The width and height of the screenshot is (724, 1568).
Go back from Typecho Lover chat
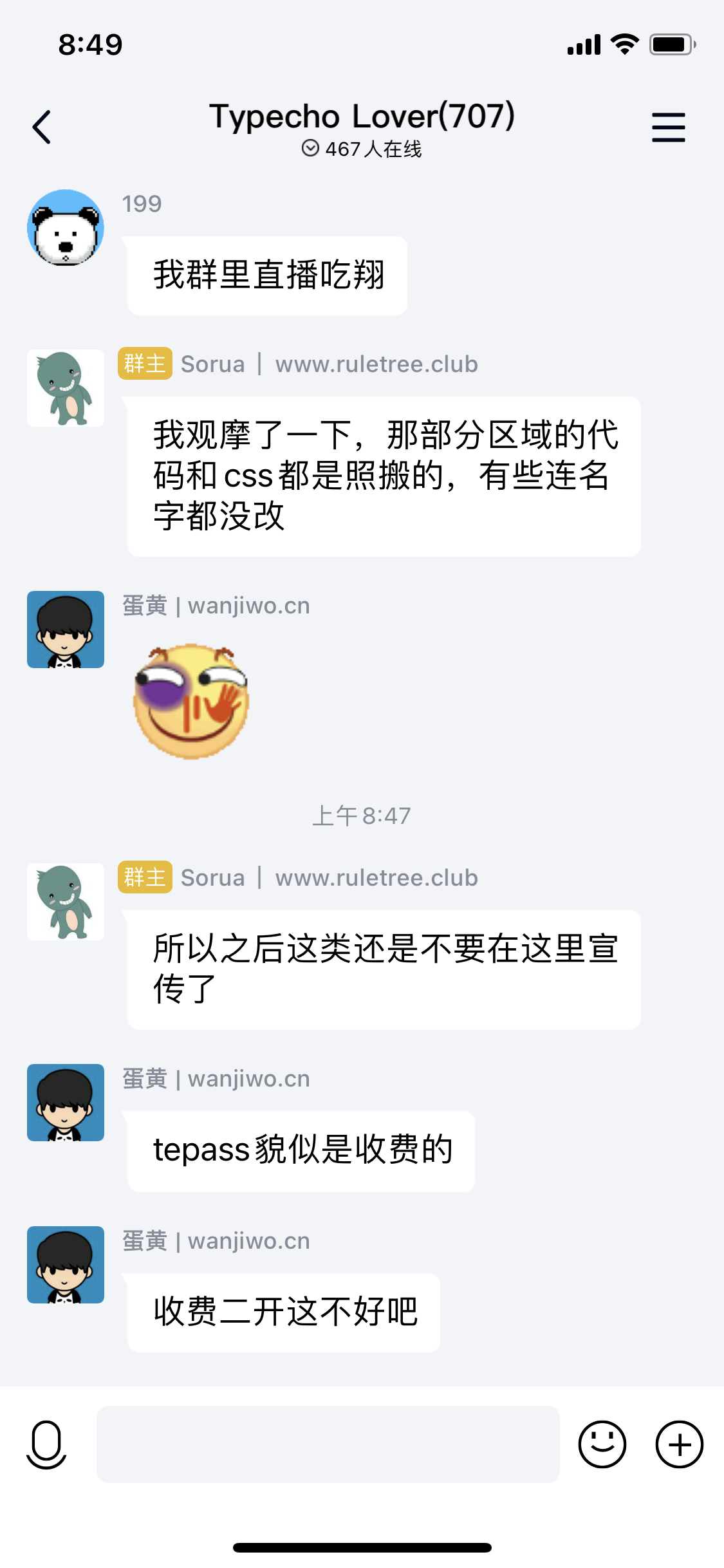point(42,127)
